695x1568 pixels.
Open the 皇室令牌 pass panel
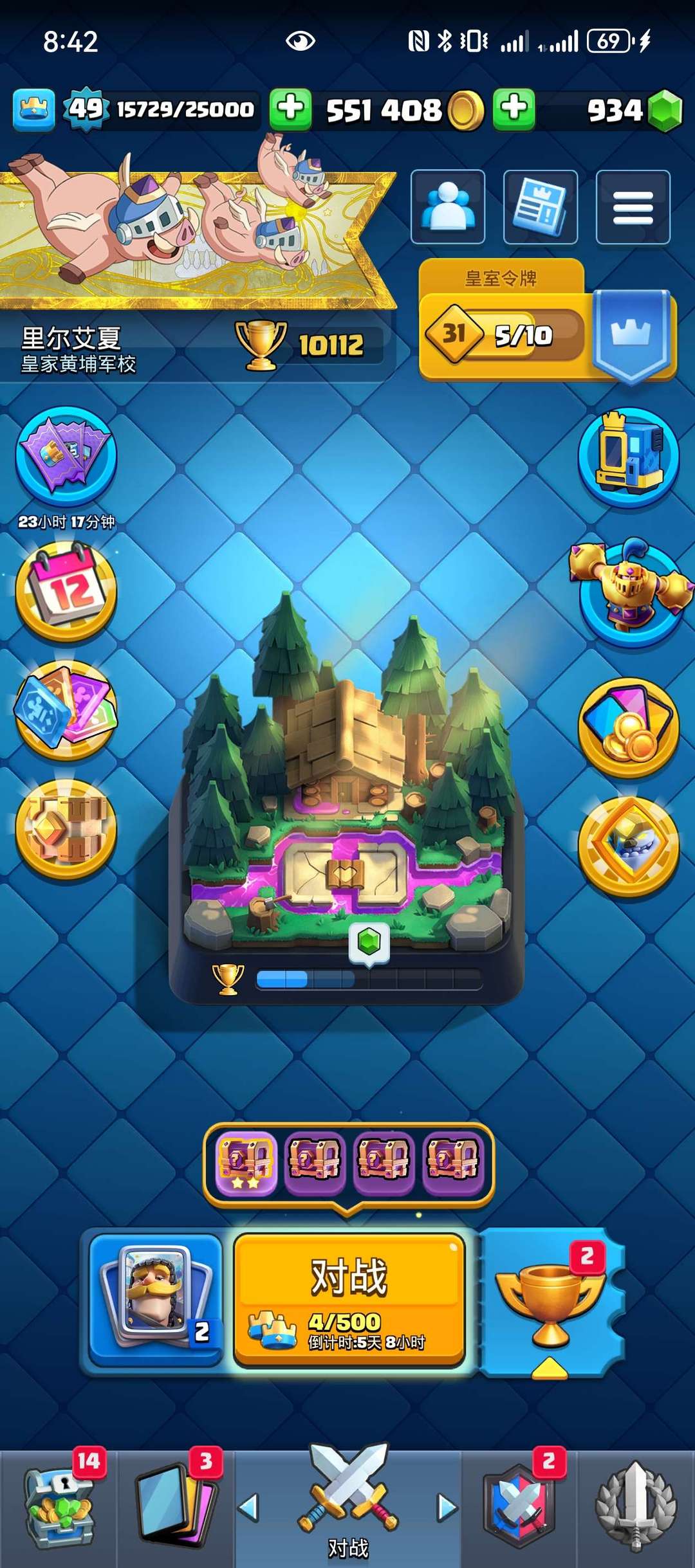click(547, 320)
